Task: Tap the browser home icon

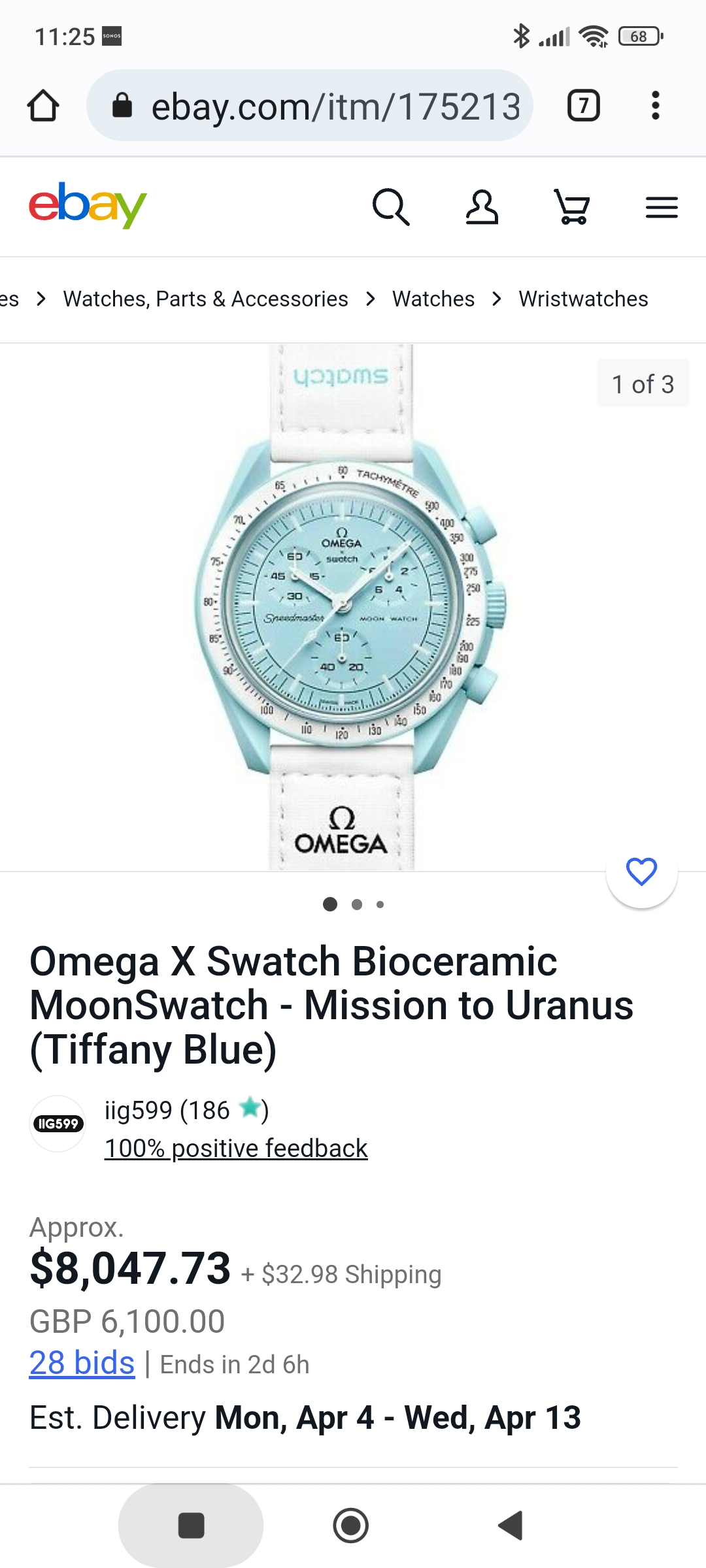Action: click(x=43, y=106)
